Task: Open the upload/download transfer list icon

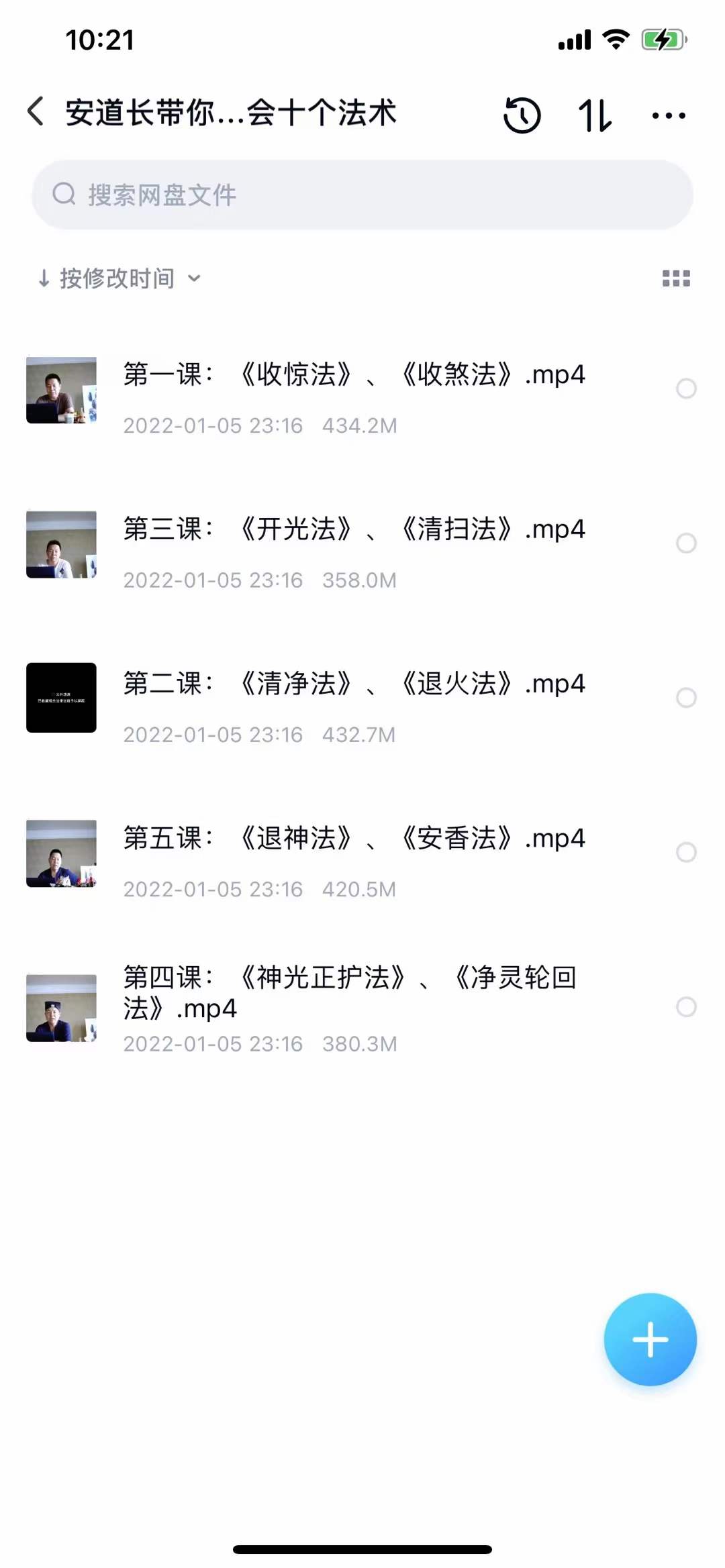Action: click(595, 114)
